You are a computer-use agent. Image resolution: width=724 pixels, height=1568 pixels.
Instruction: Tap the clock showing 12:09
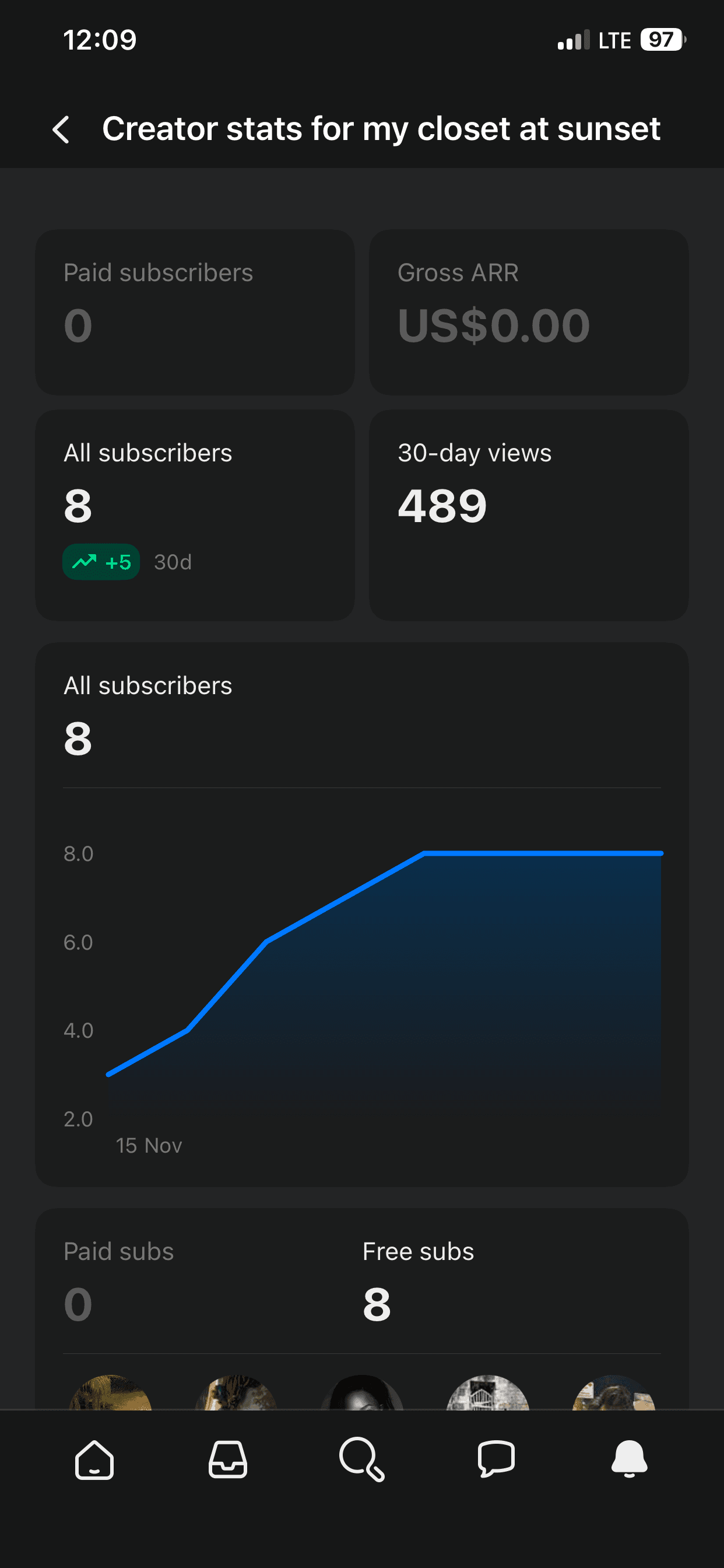(100, 40)
